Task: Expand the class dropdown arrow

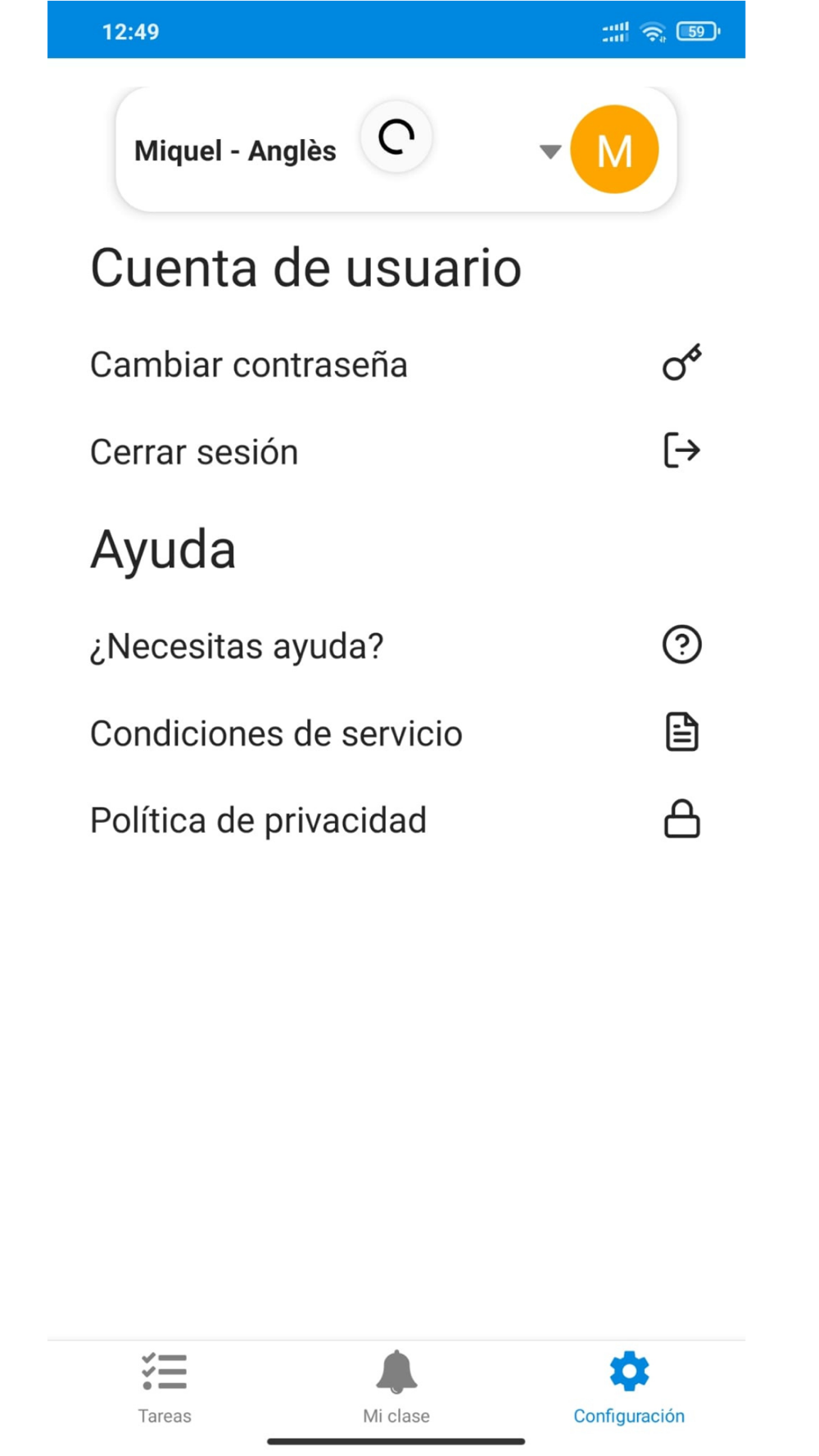Action: (x=550, y=151)
